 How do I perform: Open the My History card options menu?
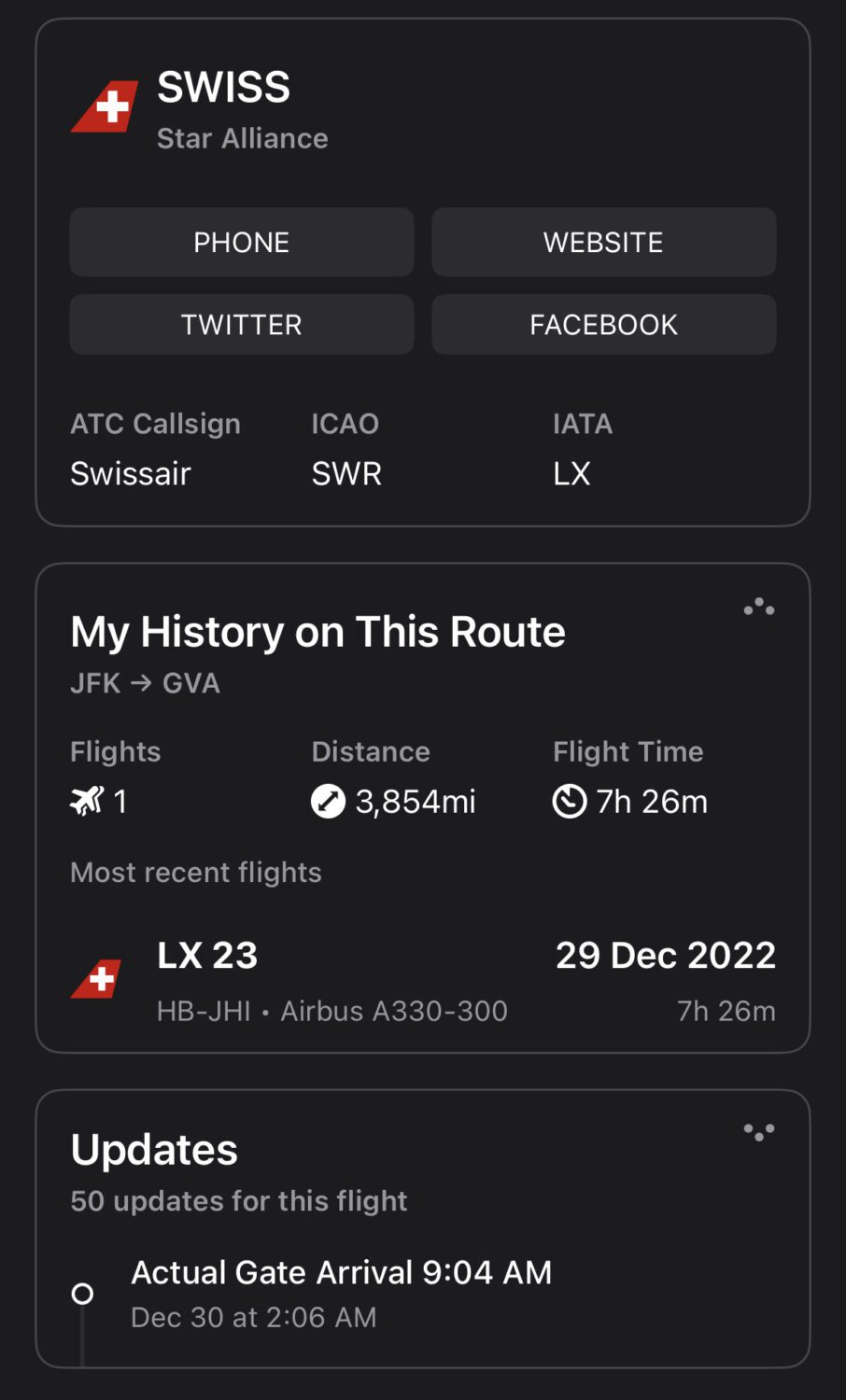click(x=758, y=607)
